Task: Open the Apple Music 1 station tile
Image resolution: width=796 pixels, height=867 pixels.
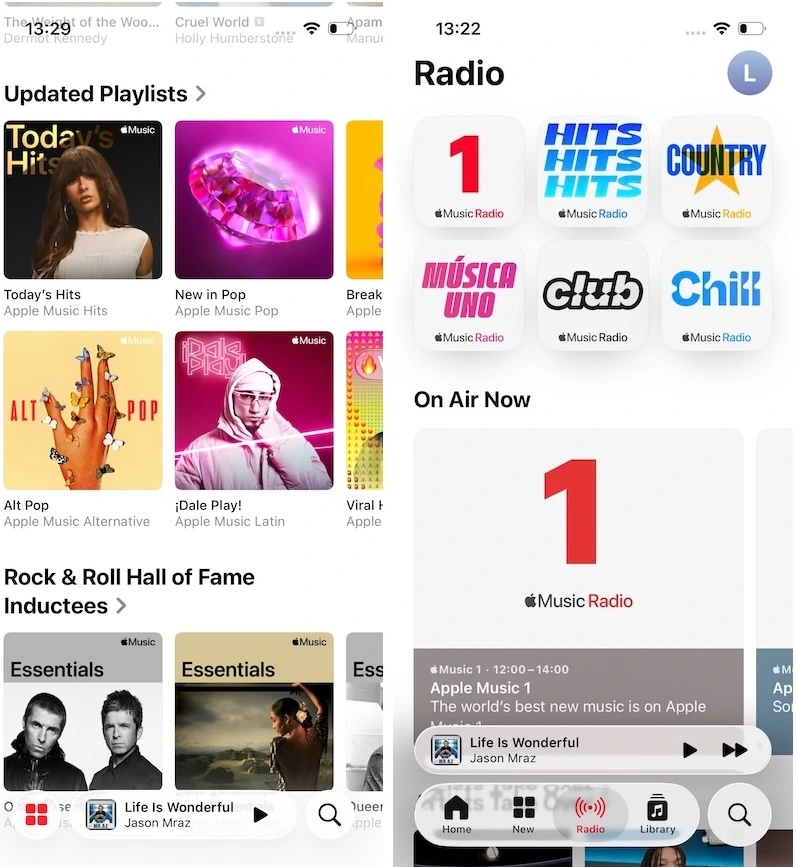Action: click(x=469, y=170)
